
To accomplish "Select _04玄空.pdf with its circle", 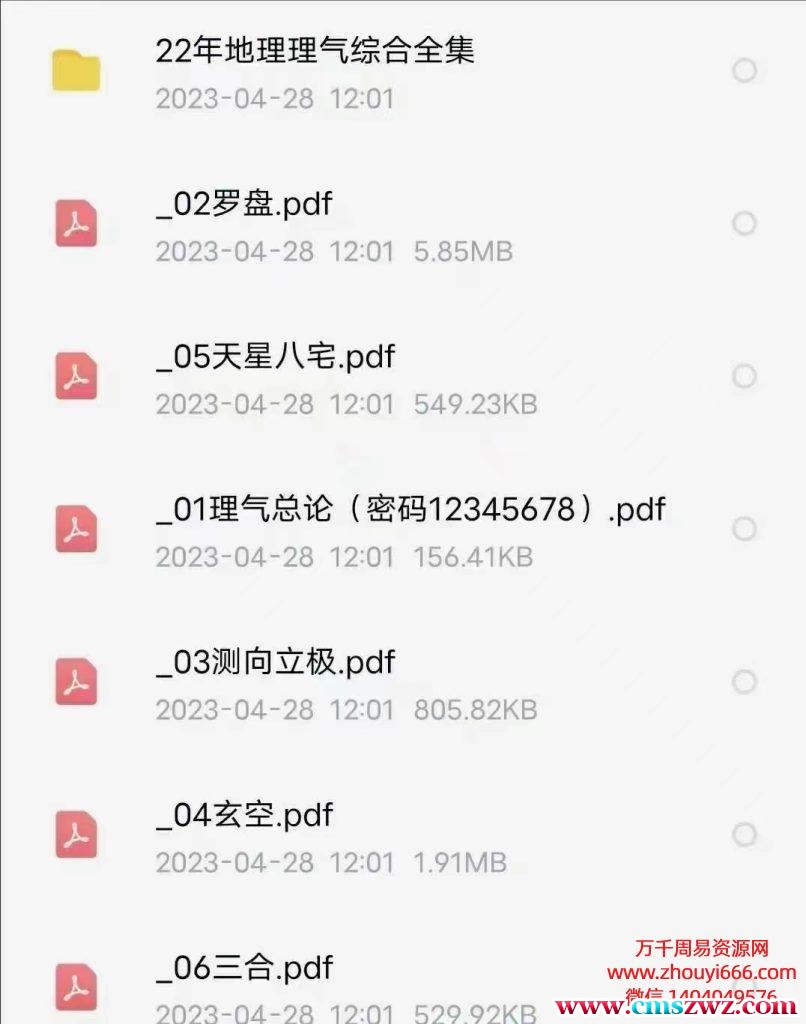I will tap(744, 834).
